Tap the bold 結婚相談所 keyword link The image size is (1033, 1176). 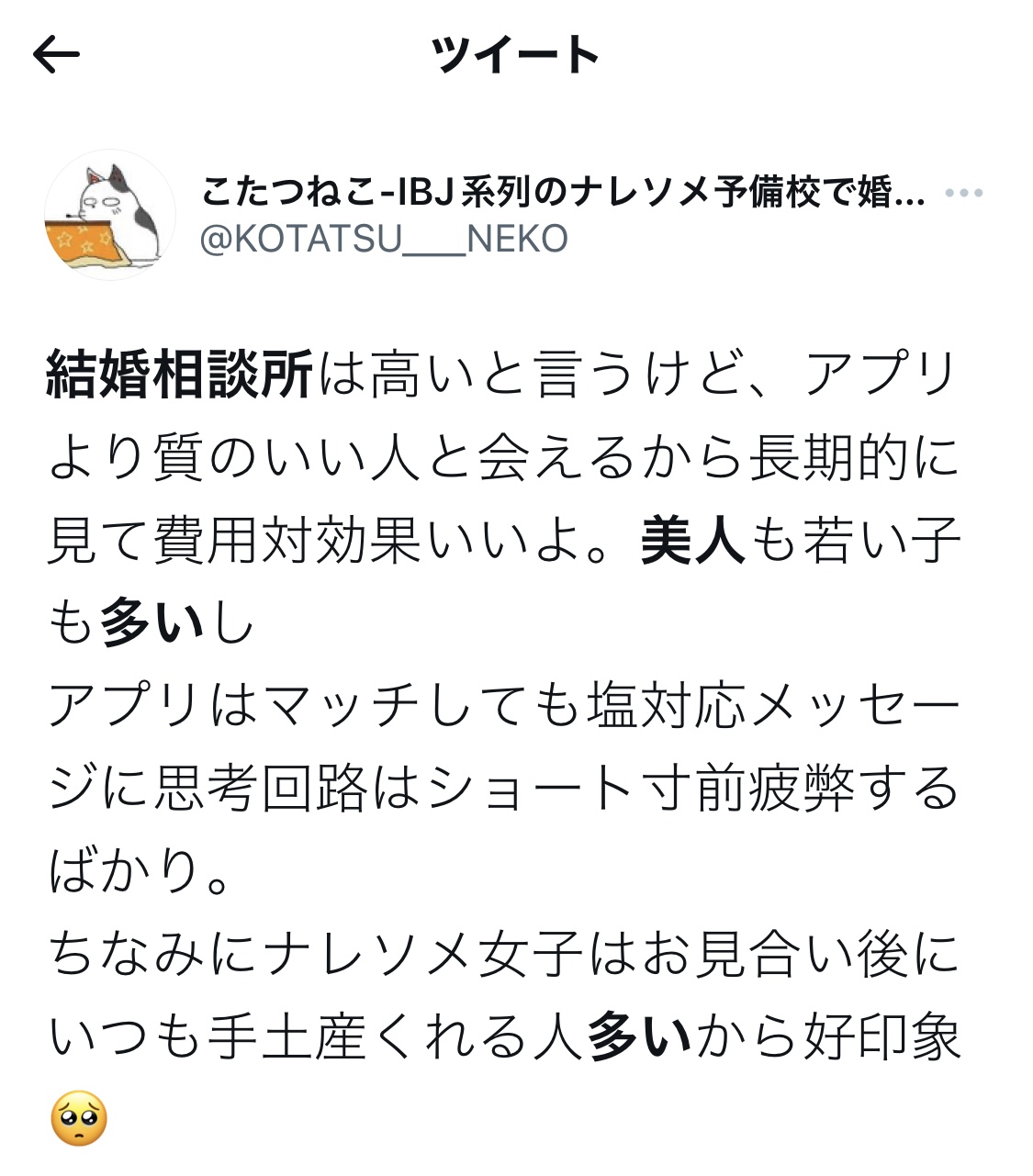pos(180,375)
